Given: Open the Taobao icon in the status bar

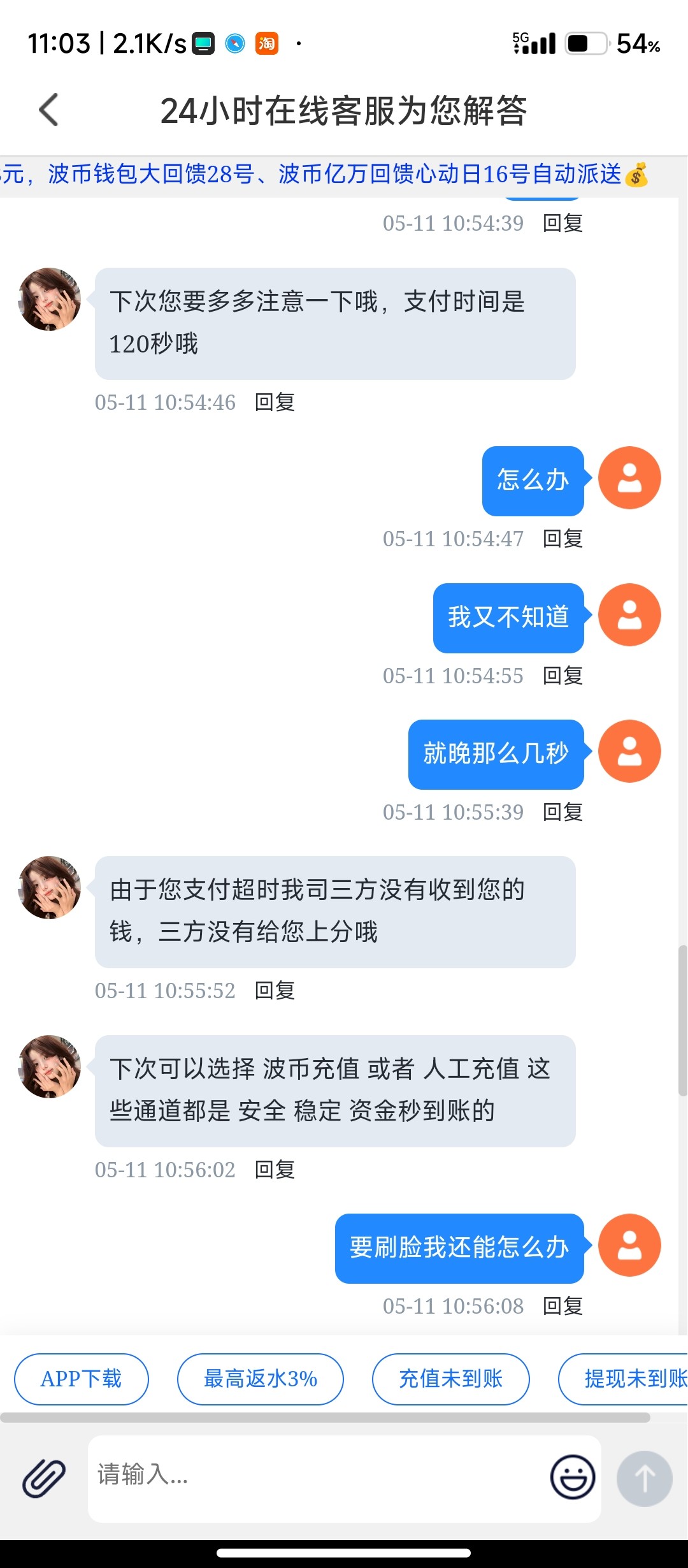Looking at the screenshot, I should (x=267, y=43).
